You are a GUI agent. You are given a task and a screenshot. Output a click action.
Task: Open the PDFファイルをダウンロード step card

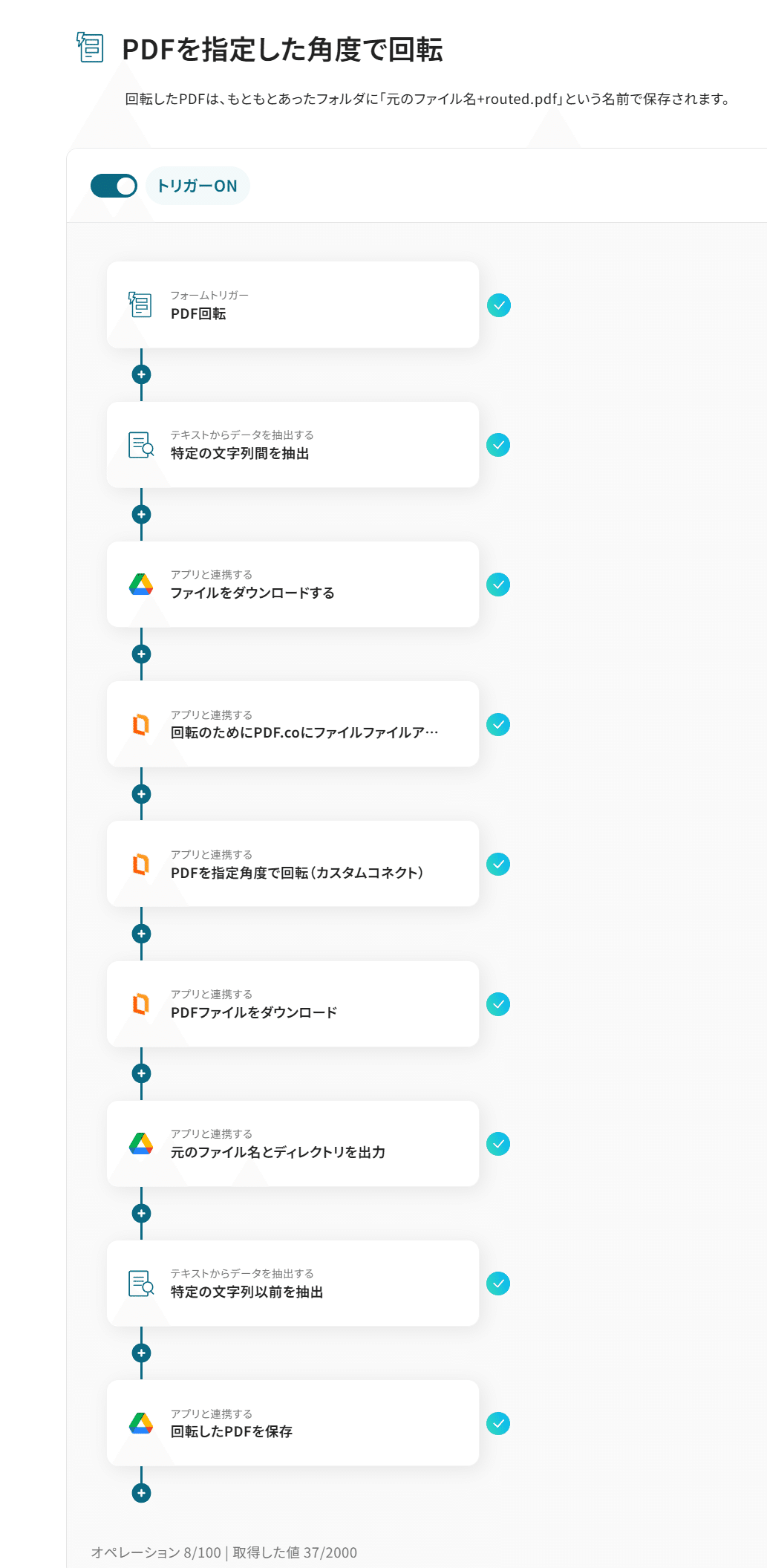(x=293, y=1003)
